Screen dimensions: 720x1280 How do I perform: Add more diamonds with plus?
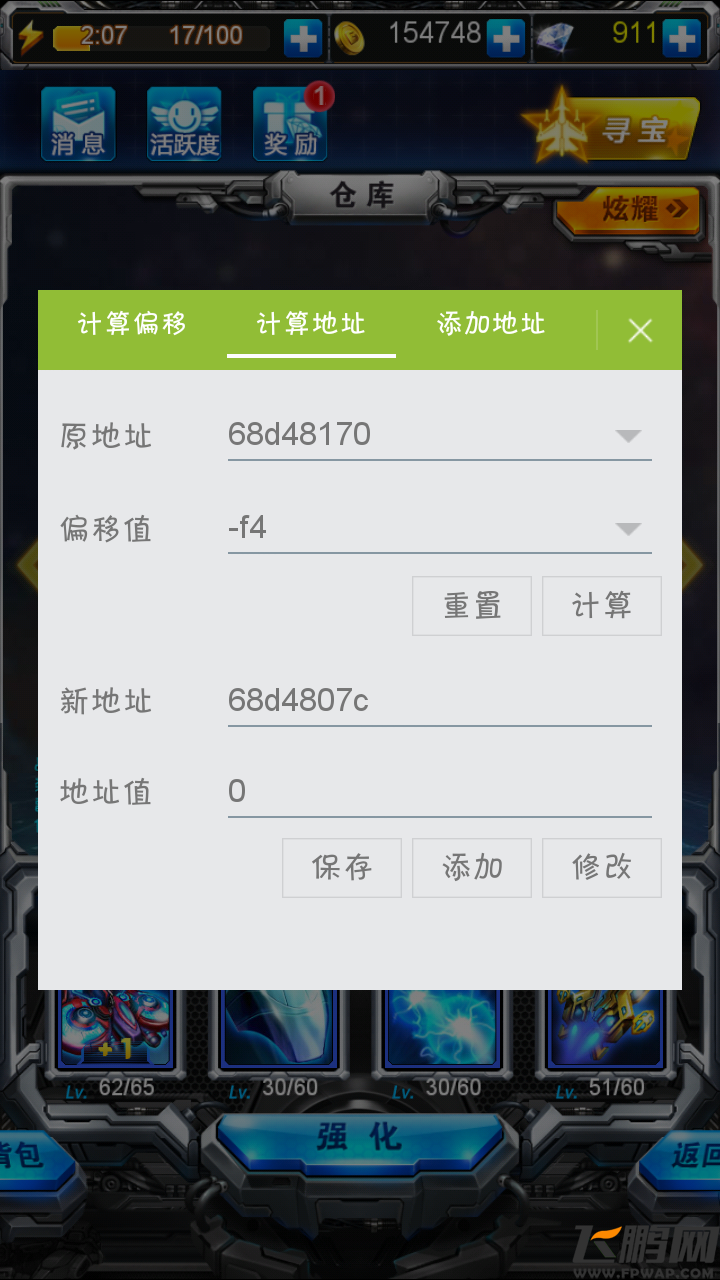(x=682, y=38)
